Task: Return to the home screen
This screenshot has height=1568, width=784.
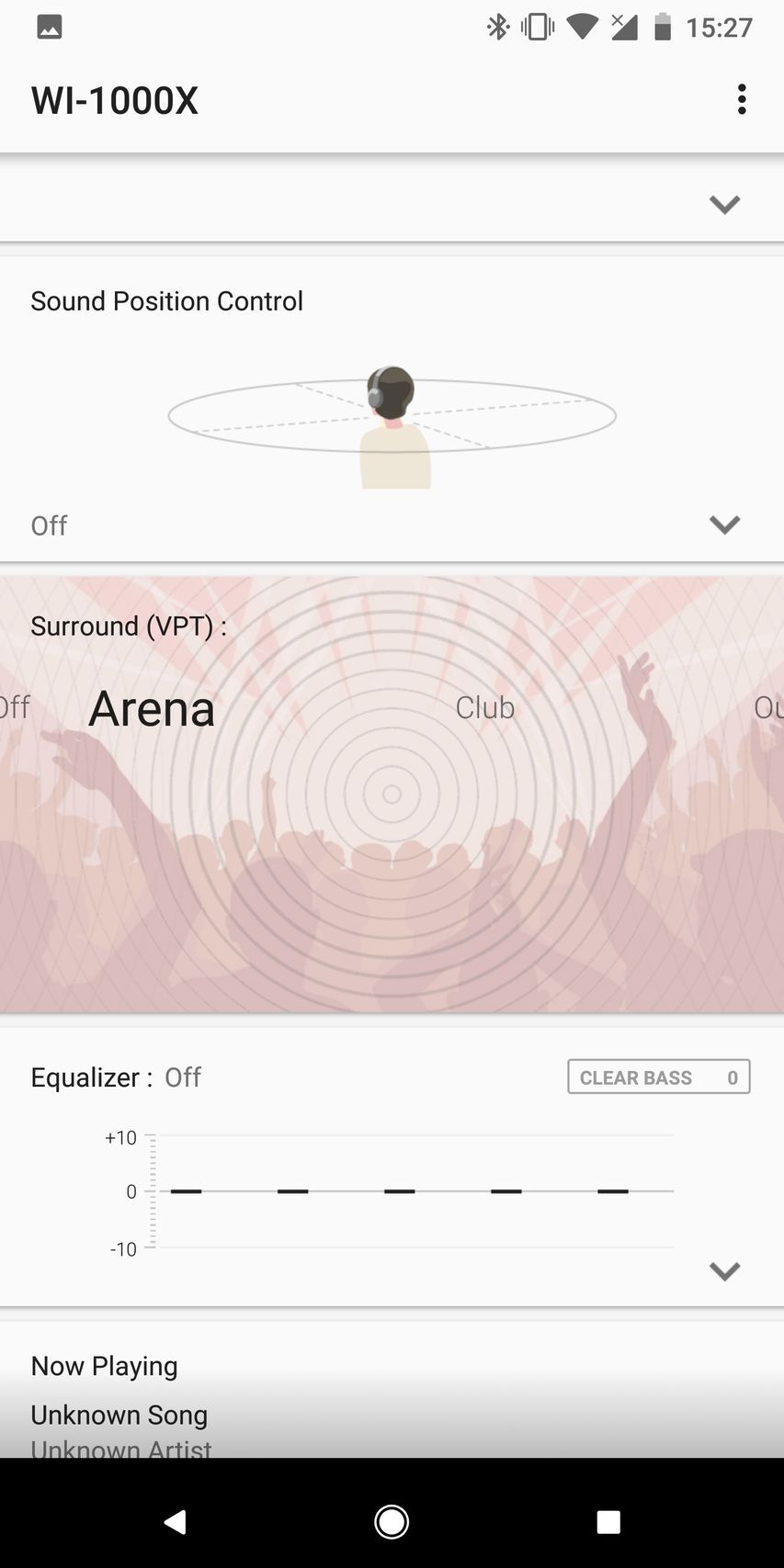Action: [392, 1522]
